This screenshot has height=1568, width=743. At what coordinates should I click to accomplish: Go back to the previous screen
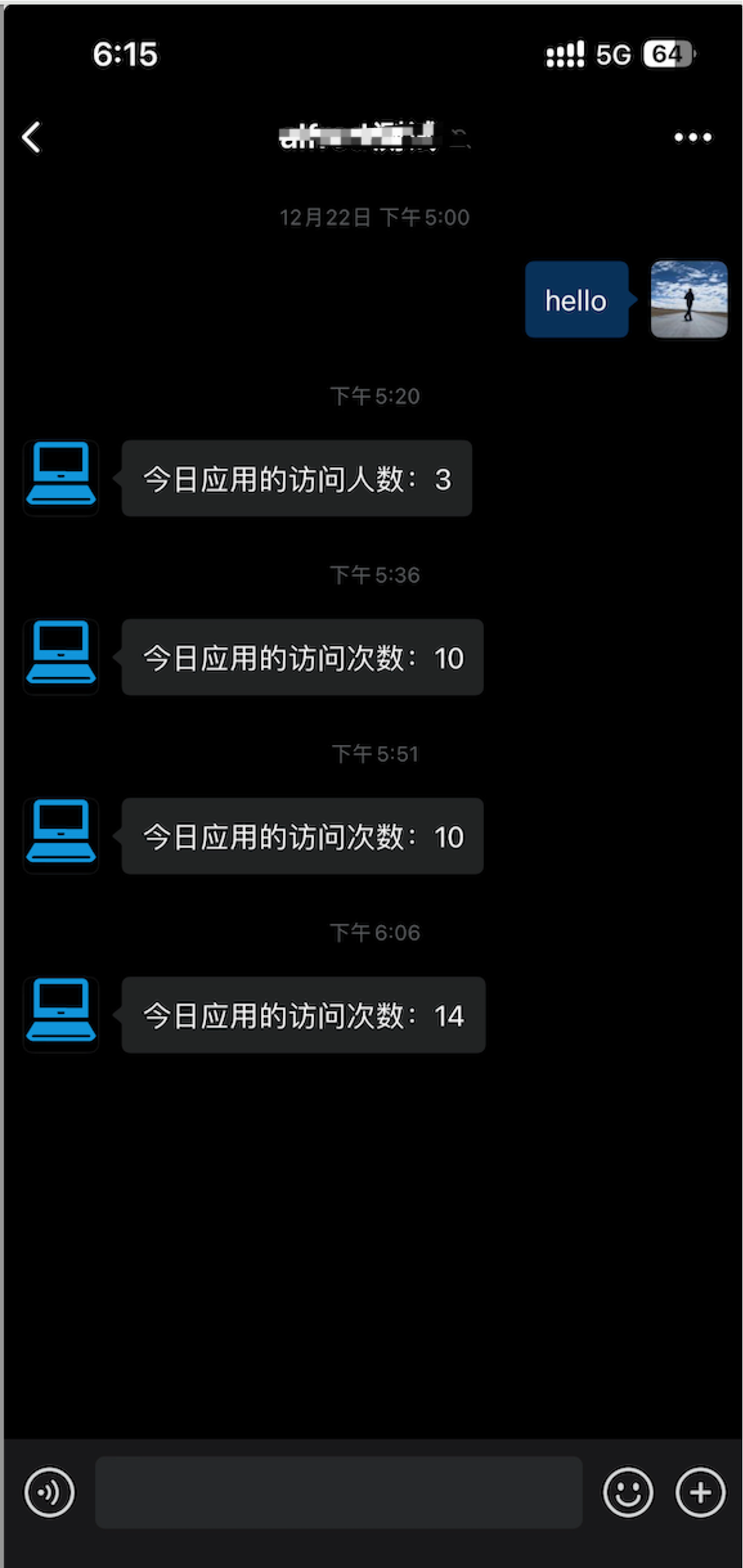[x=31, y=138]
